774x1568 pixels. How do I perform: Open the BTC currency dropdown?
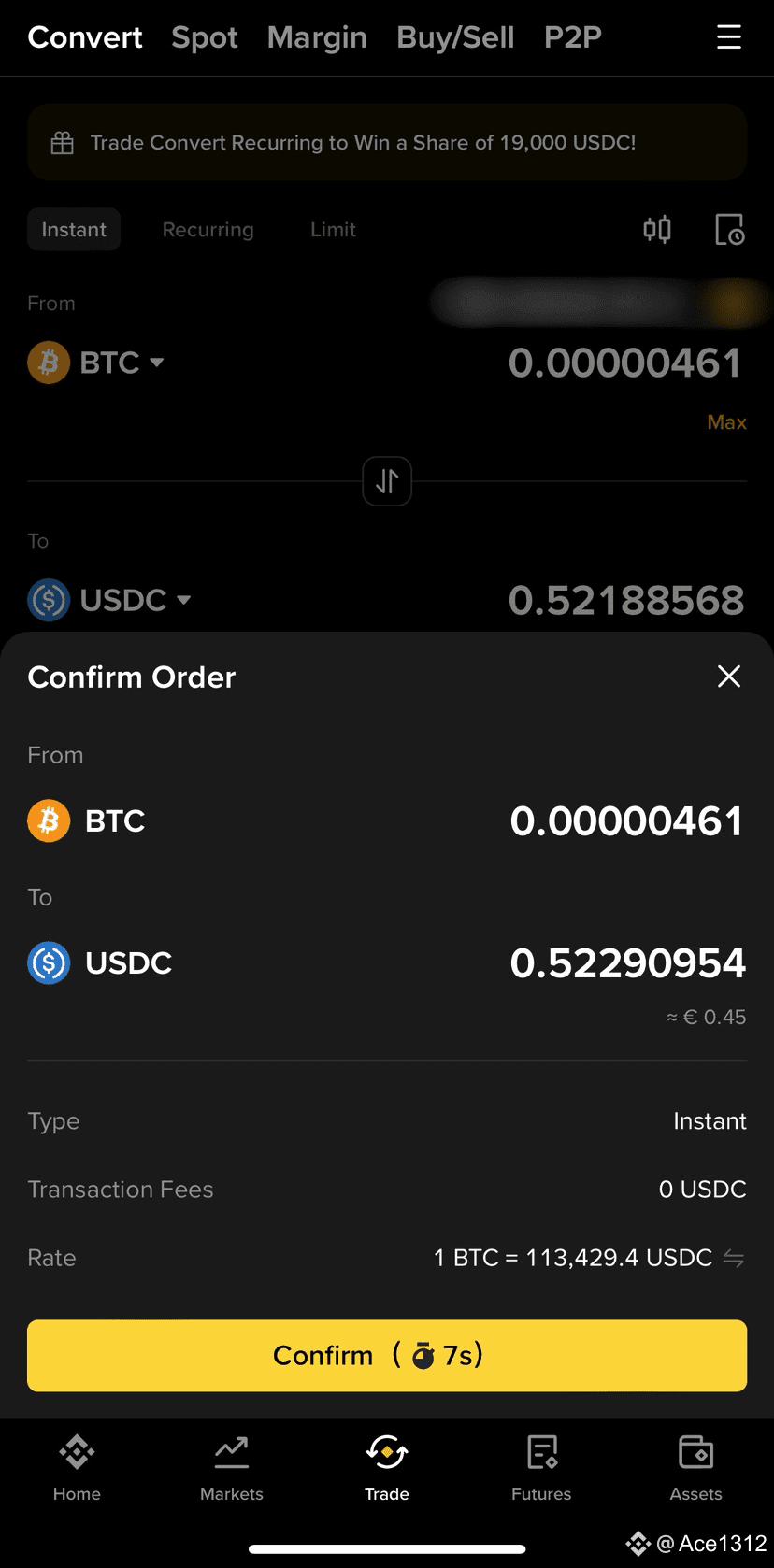[x=97, y=363]
